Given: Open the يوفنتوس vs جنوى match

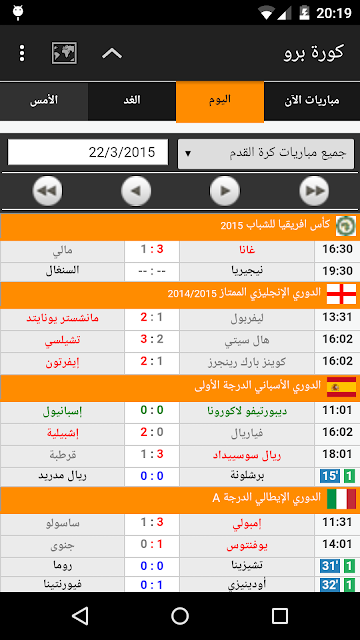Looking at the screenshot, I should [x=180, y=544].
